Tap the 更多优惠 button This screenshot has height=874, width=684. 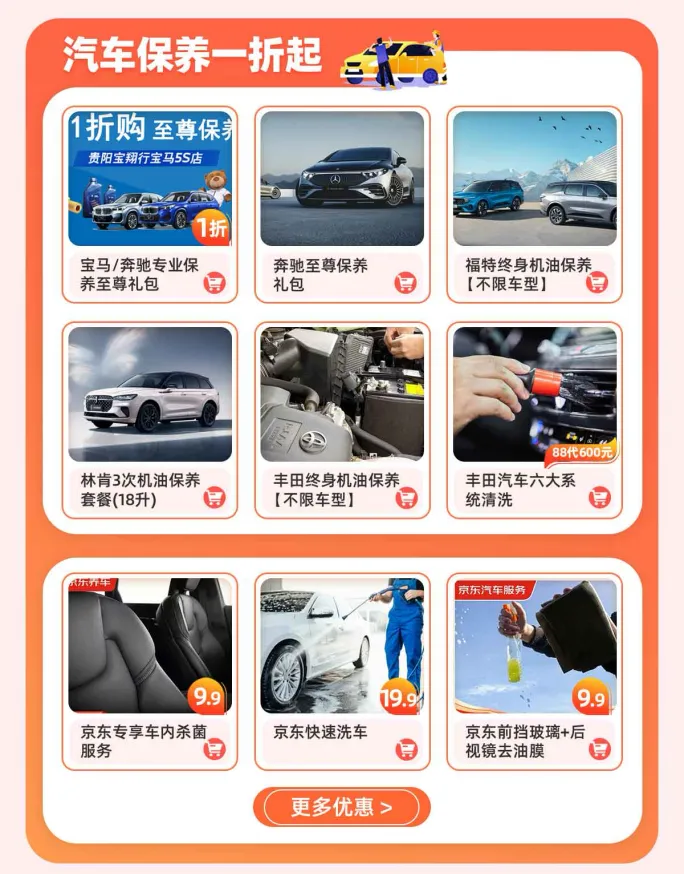click(341, 807)
